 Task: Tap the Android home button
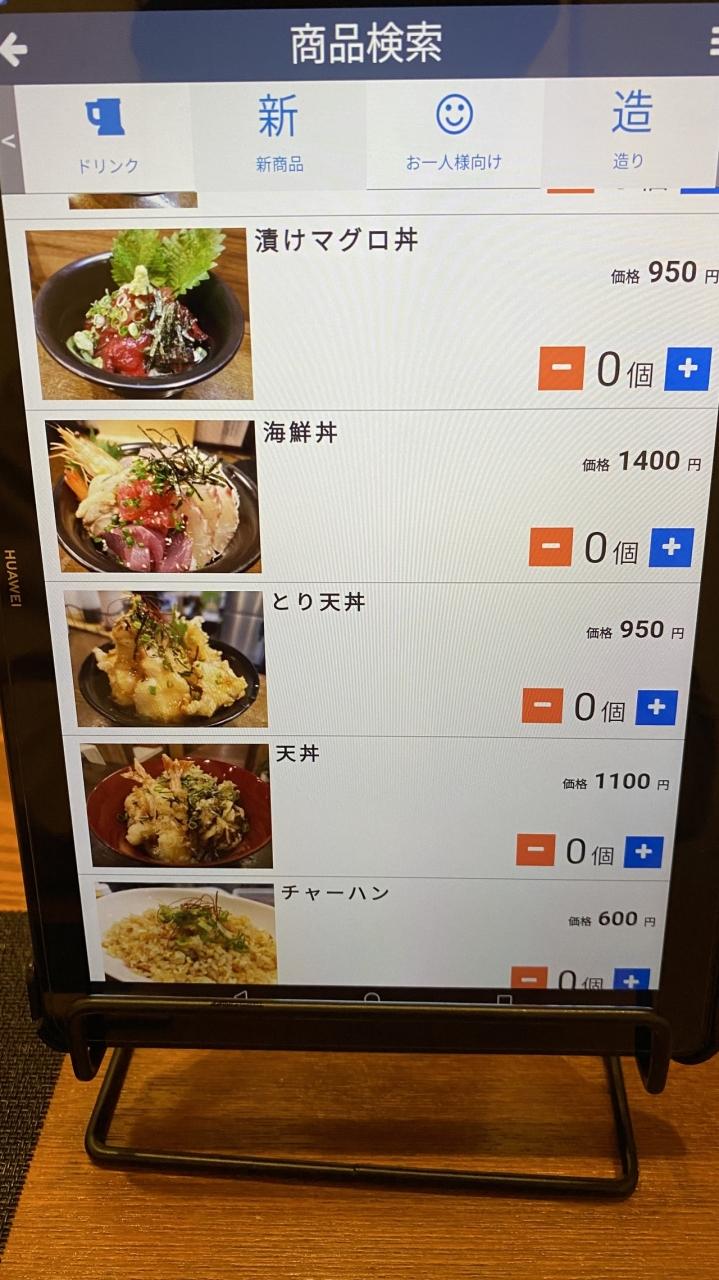(371, 998)
